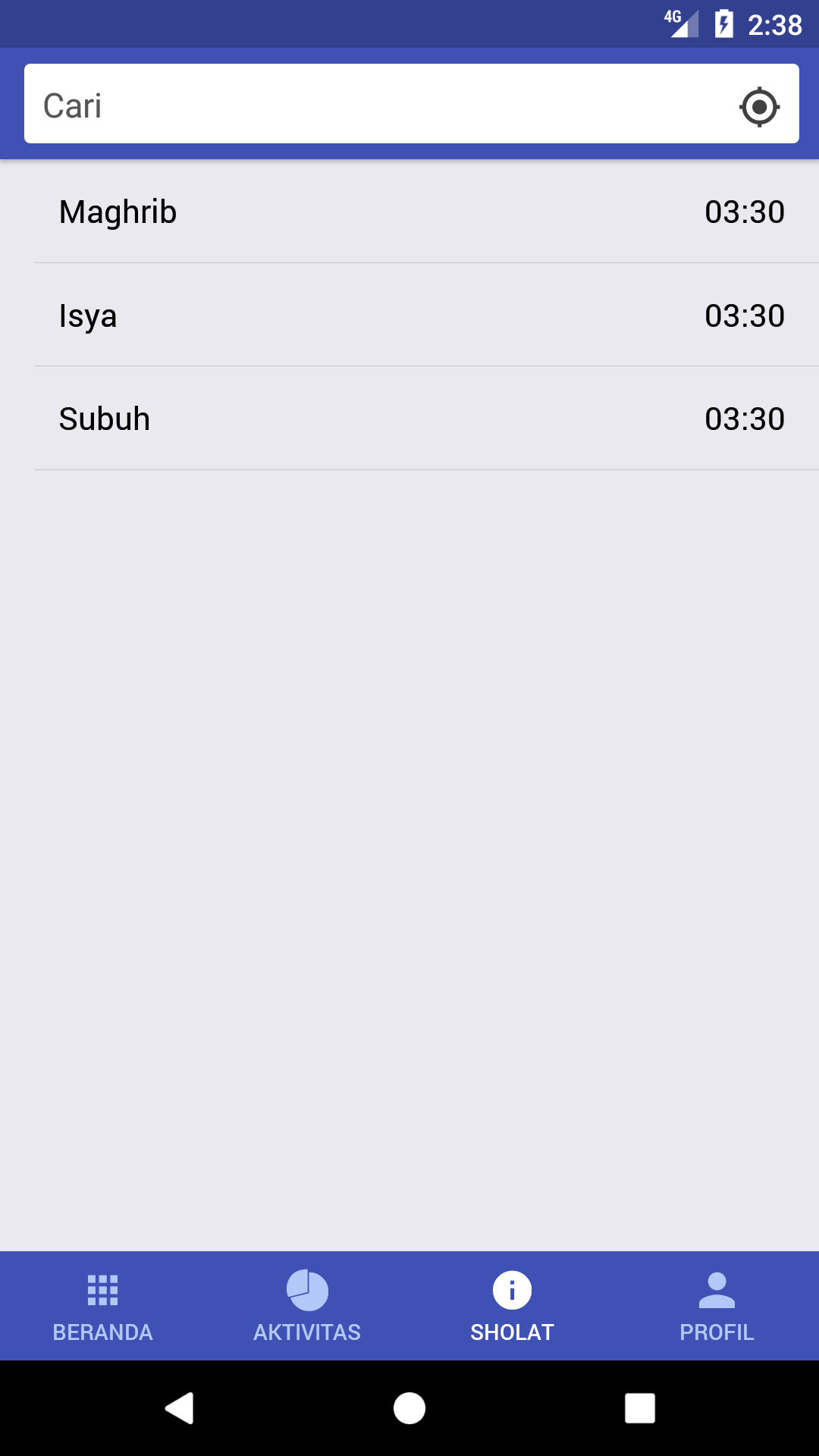Tap the 03:30 time beside Maghrib
The height and width of the screenshot is (1456, 819).
(x=745, y=212)
